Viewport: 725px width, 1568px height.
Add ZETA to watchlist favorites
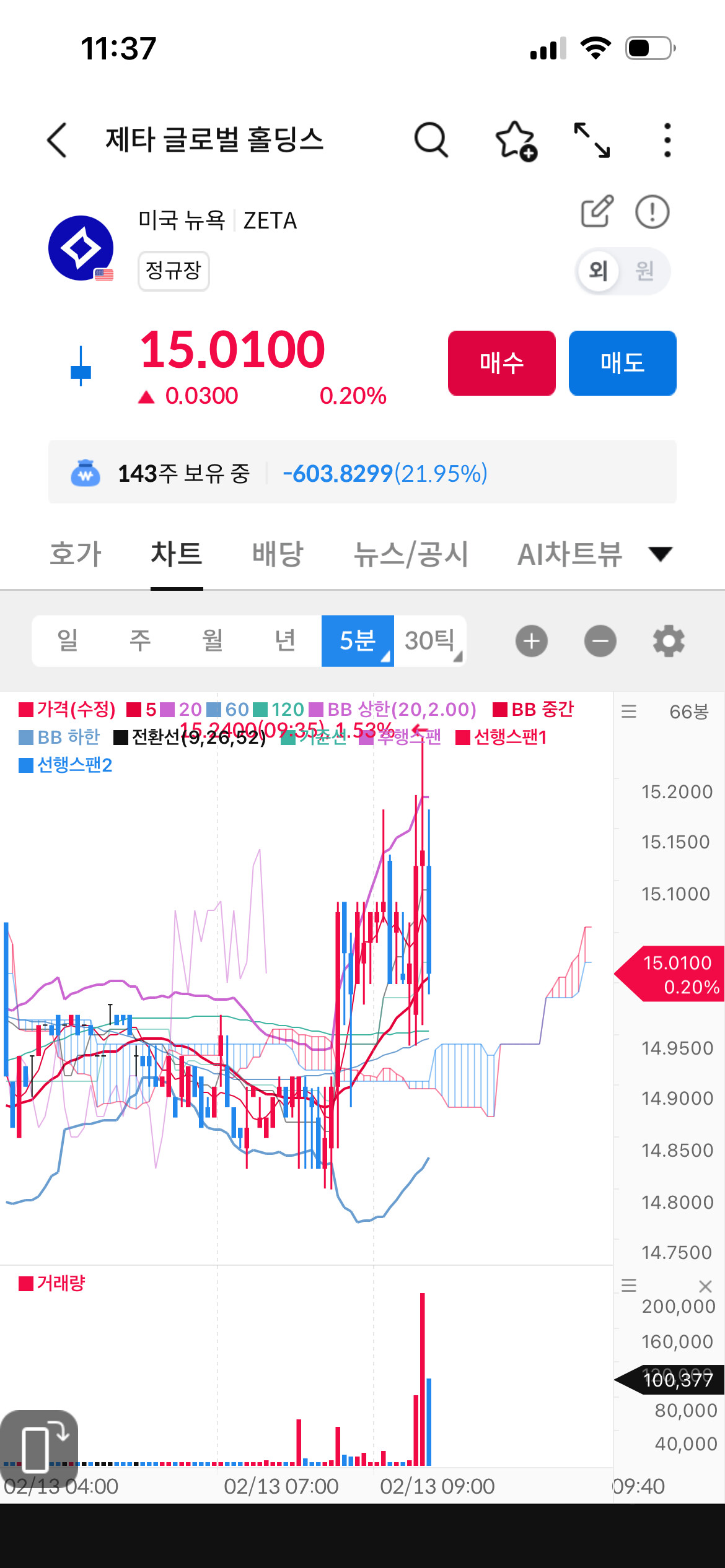pyautogui.click(x=516, y=141)
